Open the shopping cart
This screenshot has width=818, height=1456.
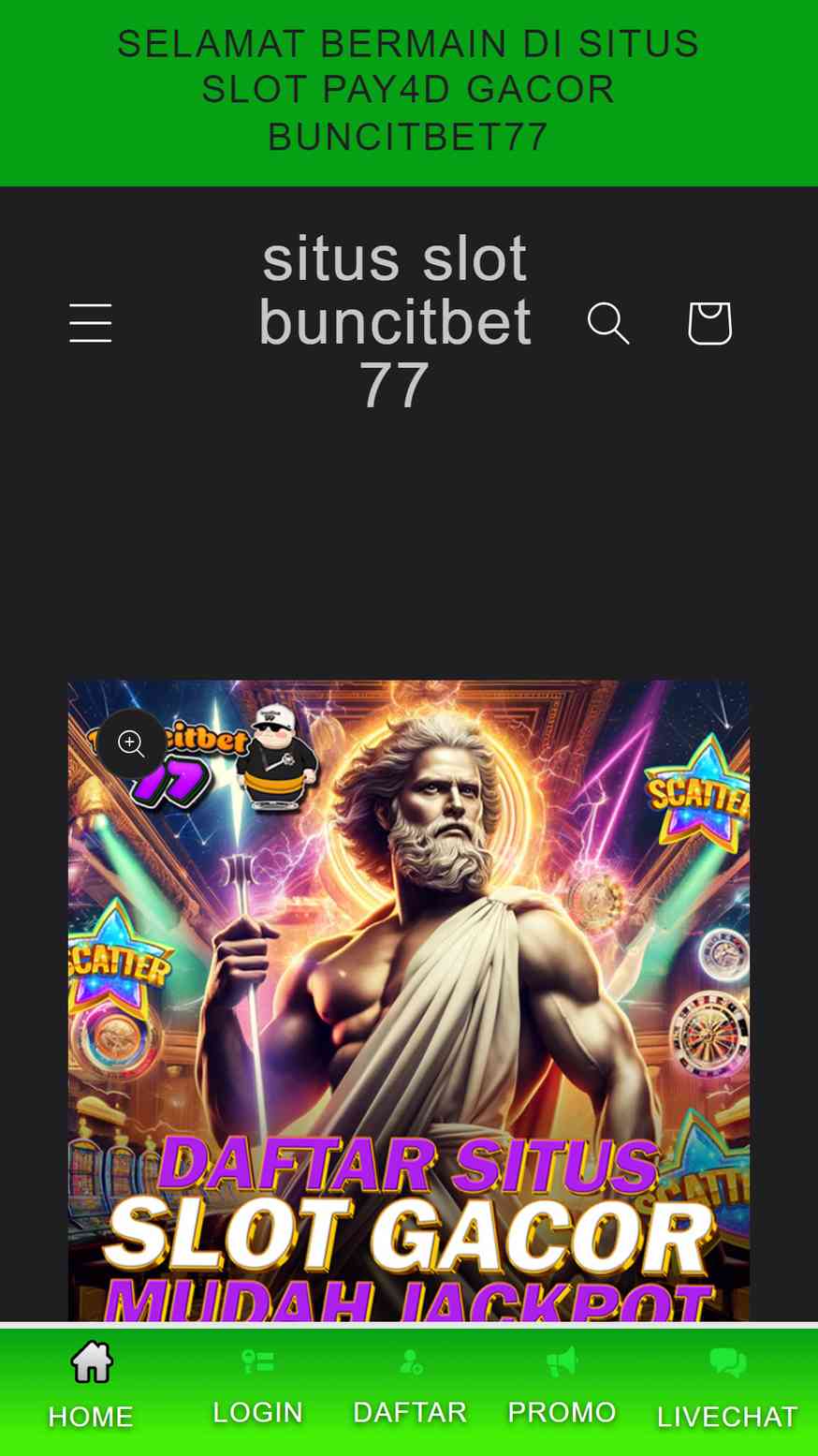tap(709, 323)
